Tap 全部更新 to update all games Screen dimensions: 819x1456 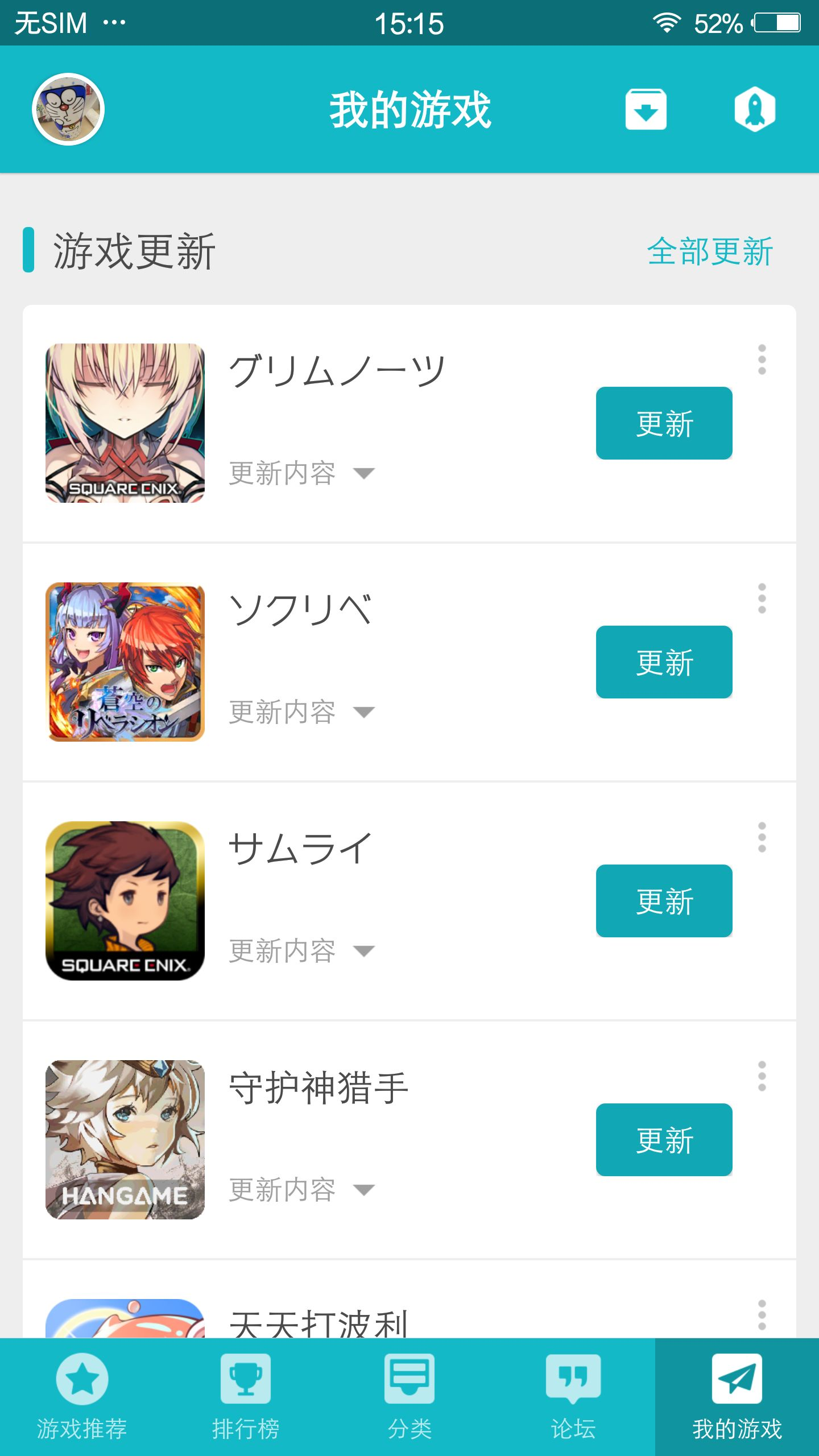710,251
